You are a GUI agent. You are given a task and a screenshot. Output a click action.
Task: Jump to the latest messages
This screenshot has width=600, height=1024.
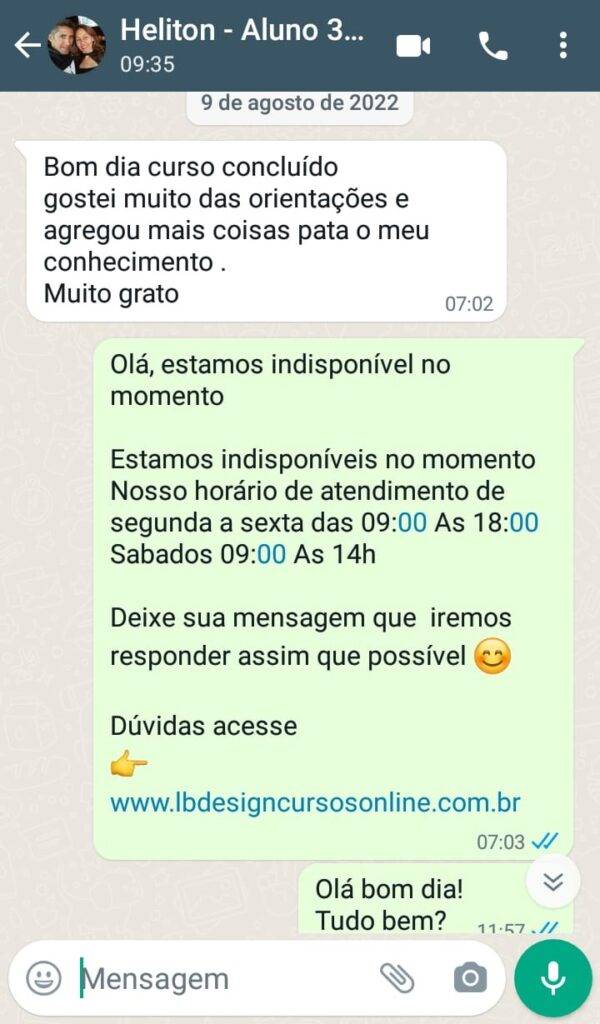[x=553, y=881]
